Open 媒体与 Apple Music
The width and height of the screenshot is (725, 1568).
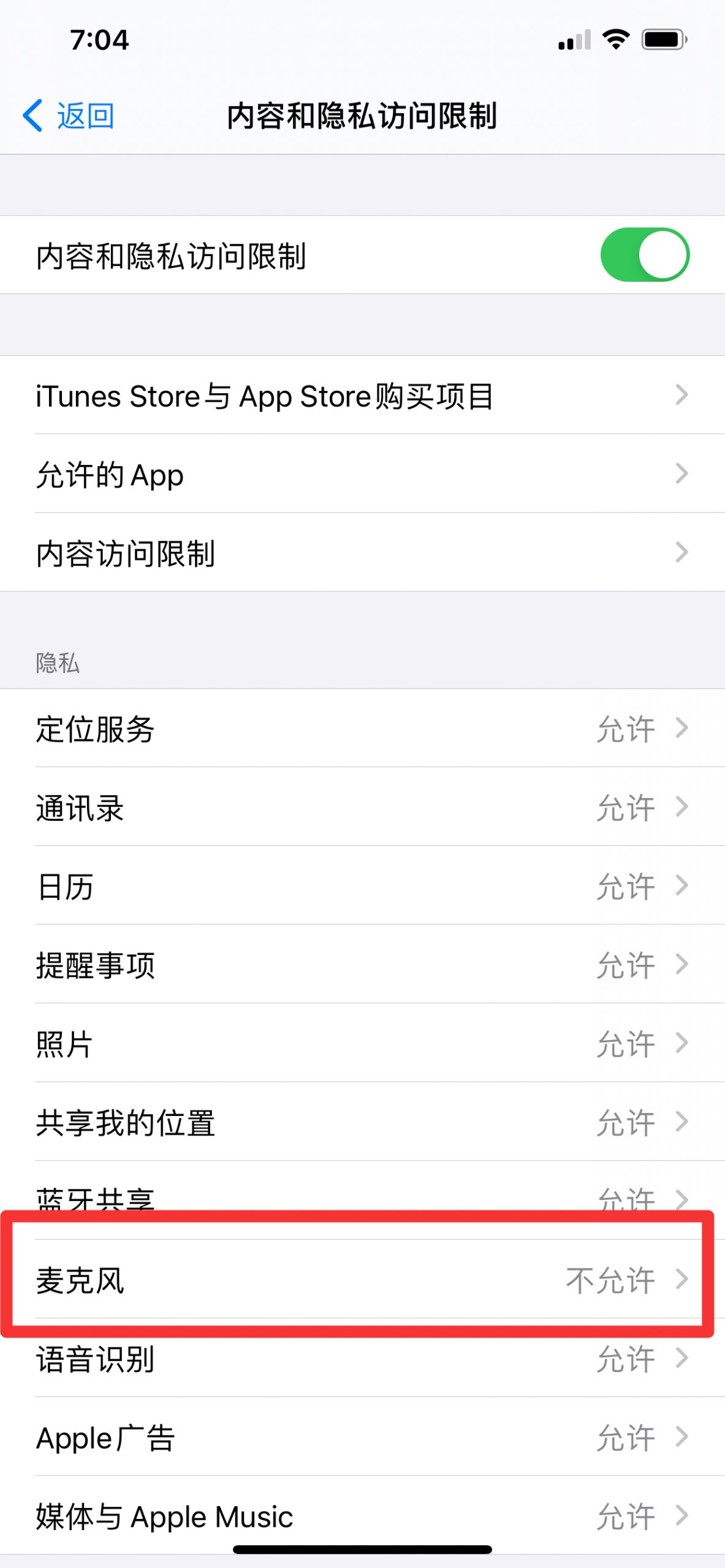click(362, 1515)
